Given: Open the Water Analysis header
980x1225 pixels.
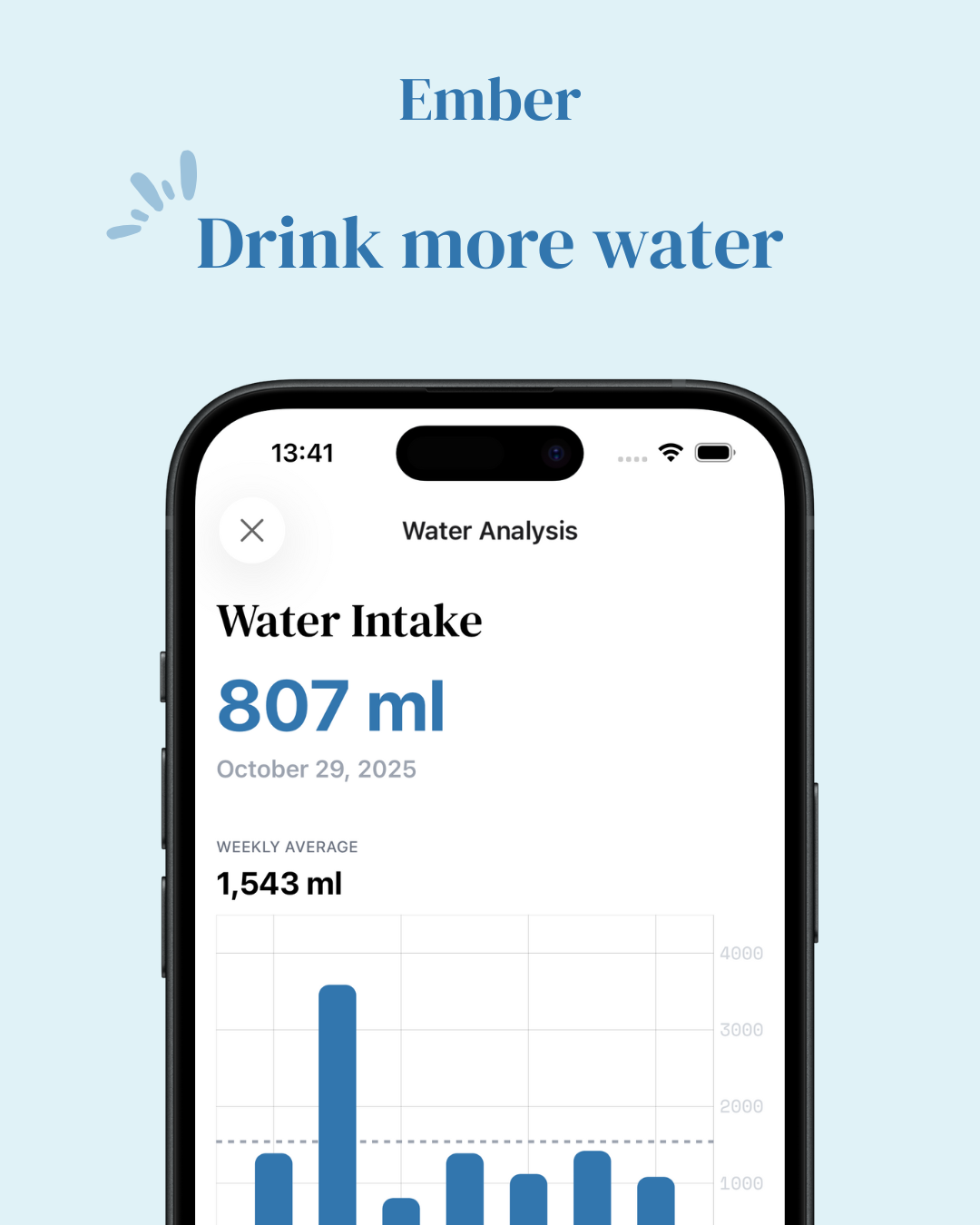Looking at the screenshot, I should click(489, 531).
